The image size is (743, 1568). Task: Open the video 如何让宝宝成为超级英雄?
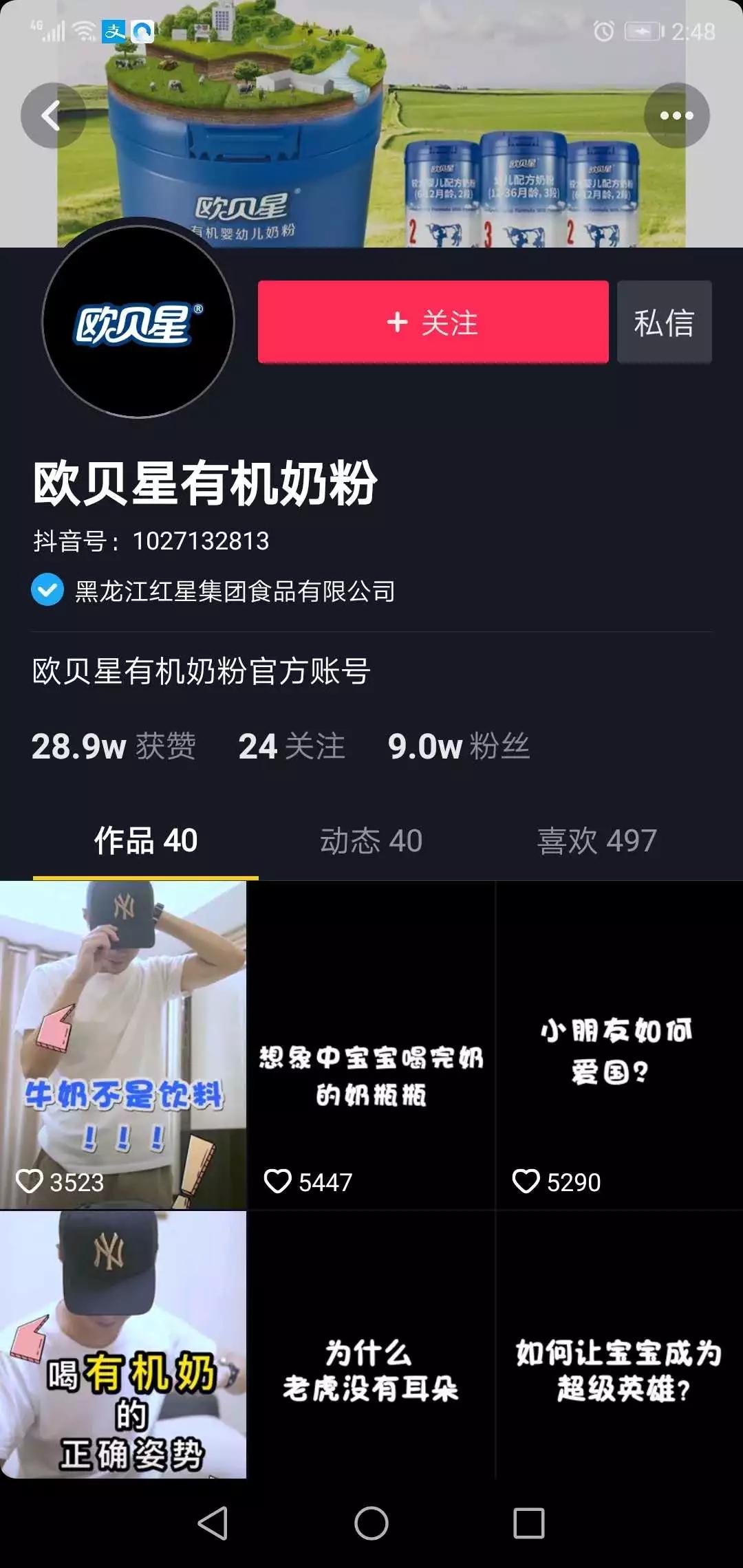[619, 1345]
